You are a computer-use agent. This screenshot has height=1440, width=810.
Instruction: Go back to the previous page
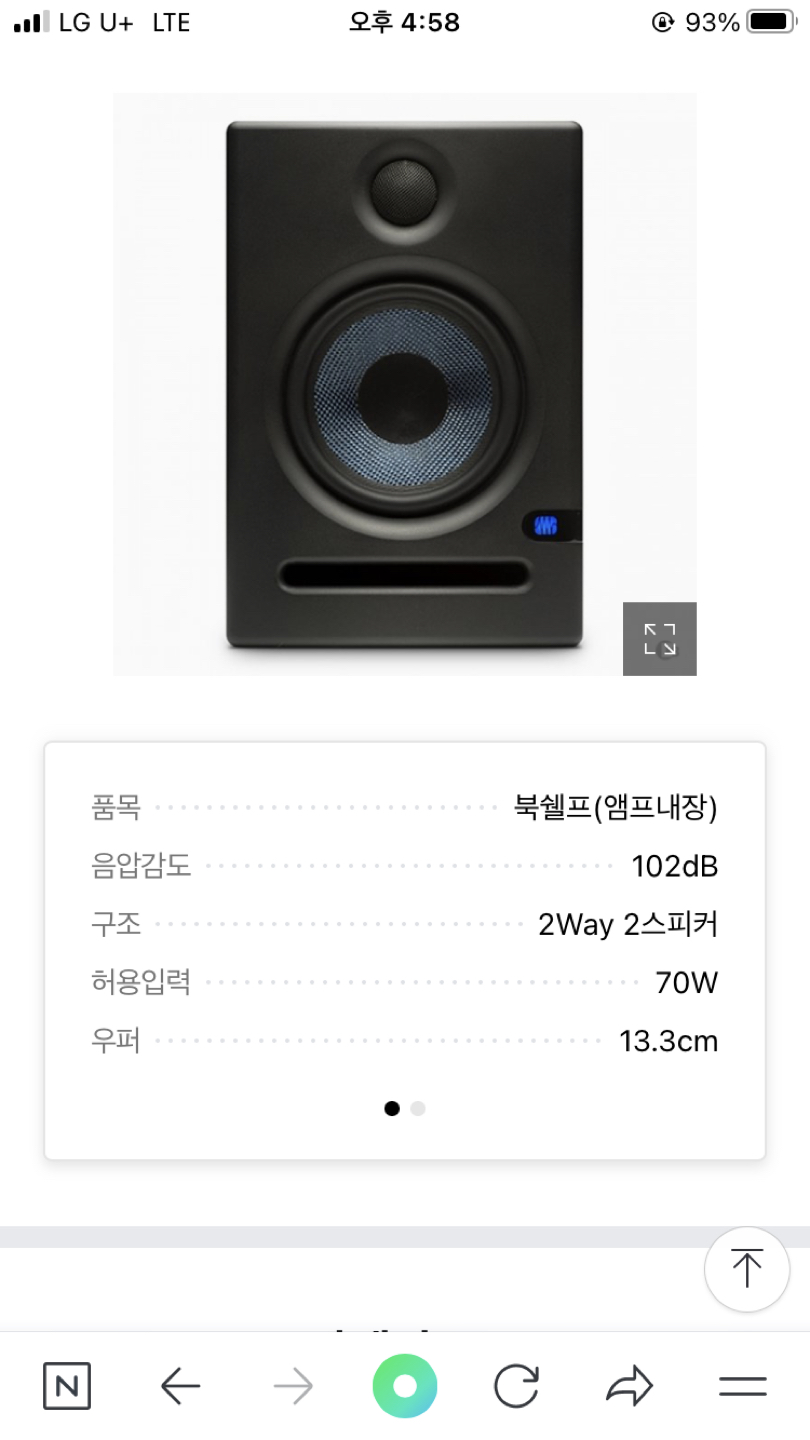pos(181,1386)
